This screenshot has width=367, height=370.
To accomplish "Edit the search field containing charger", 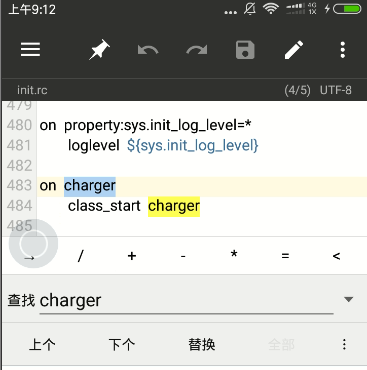I will (186, 301).
